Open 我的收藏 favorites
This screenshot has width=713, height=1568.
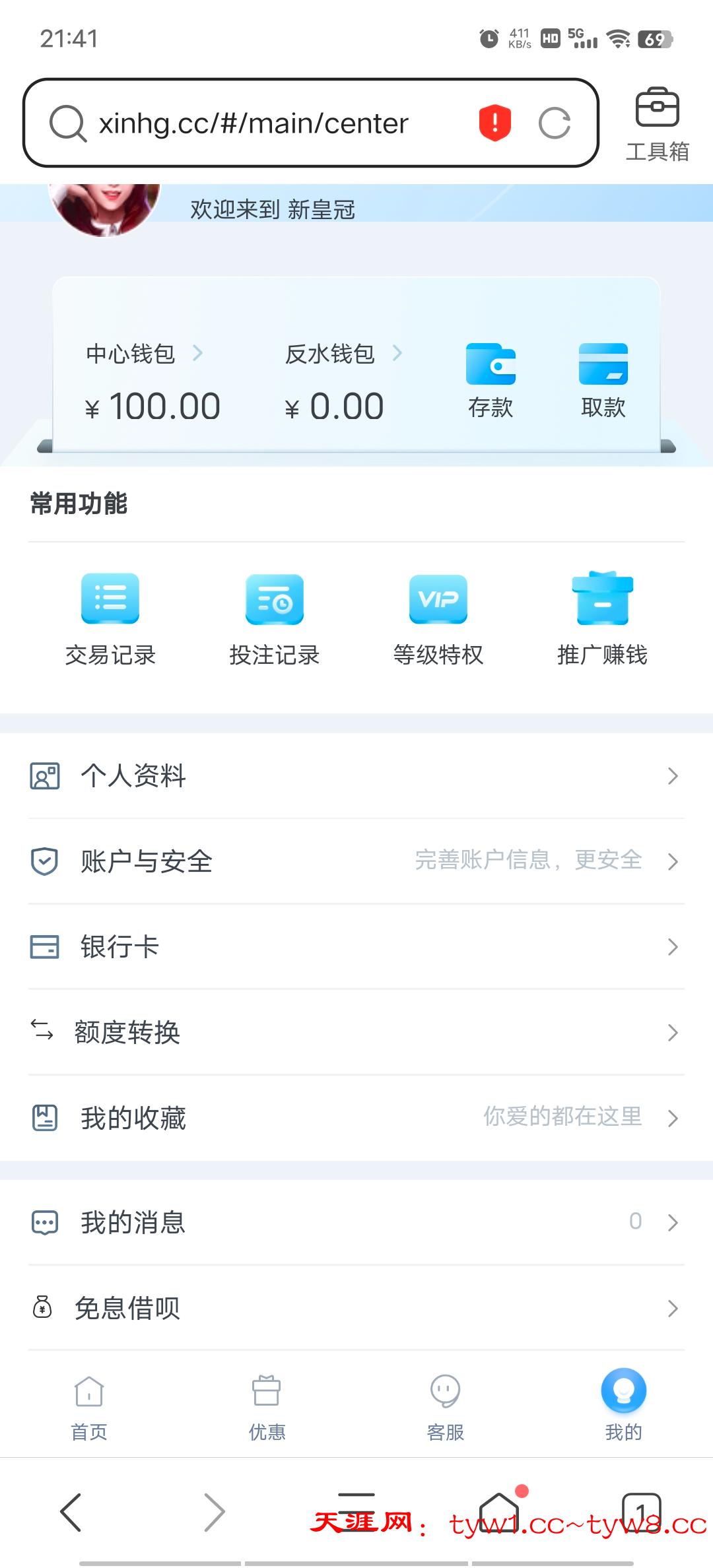pyautogui.click(x=356, y=1118)
